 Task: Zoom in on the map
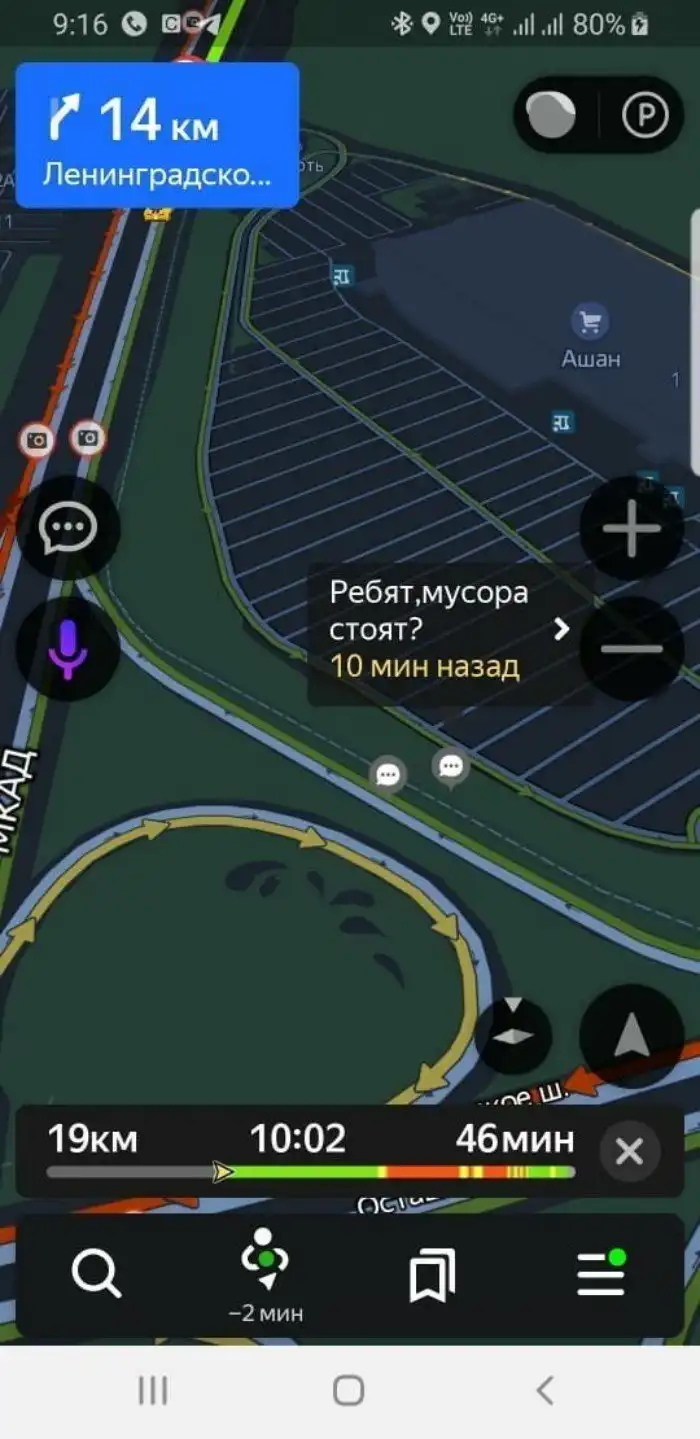[x=631, y=528]
